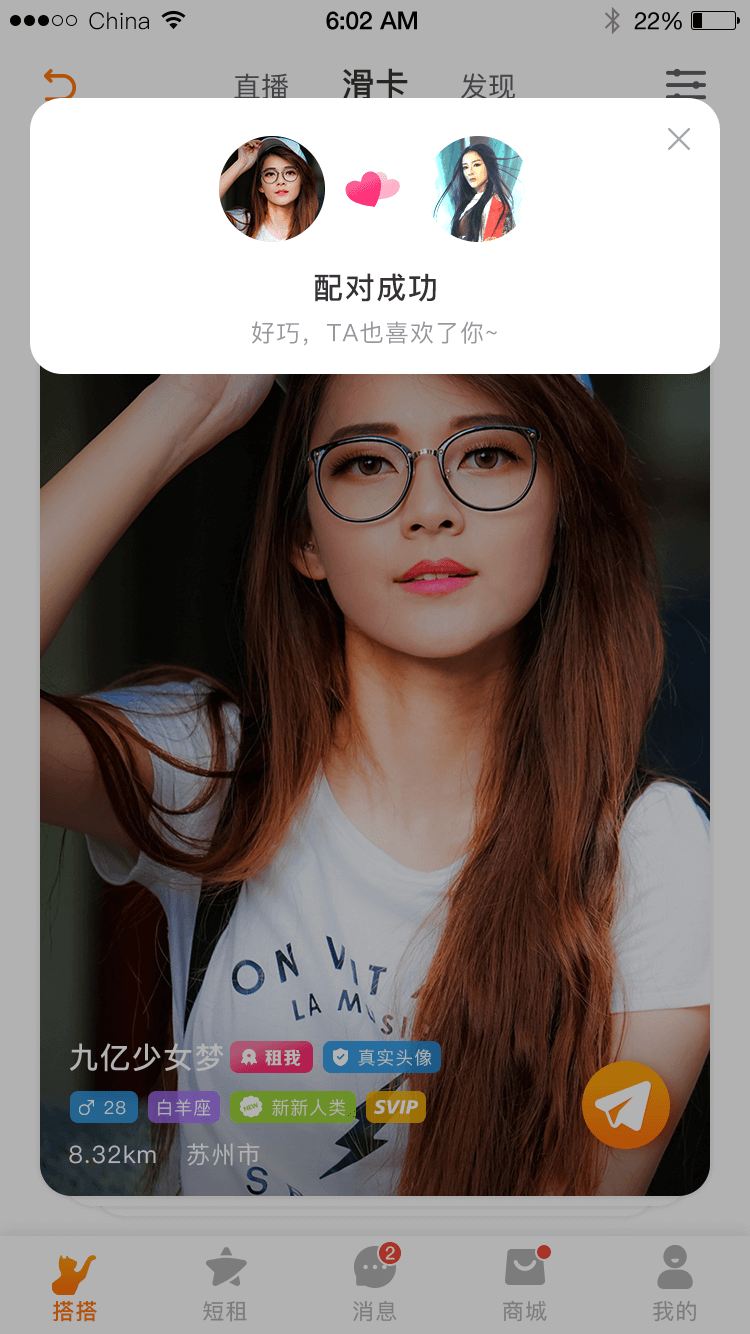Send a message with the paper plane button

coord(626,1105)
